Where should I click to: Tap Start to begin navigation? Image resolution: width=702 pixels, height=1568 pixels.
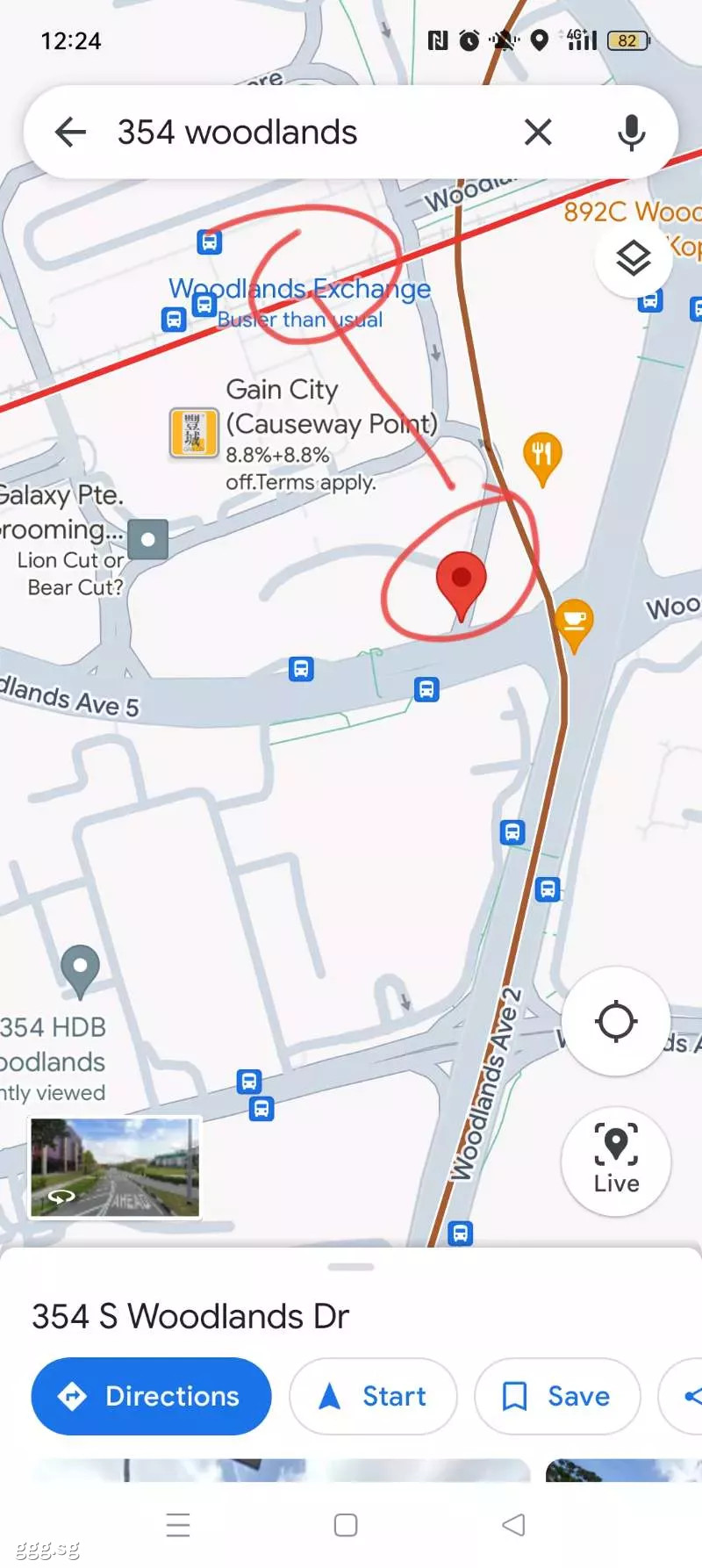(x=373, y=1396)
